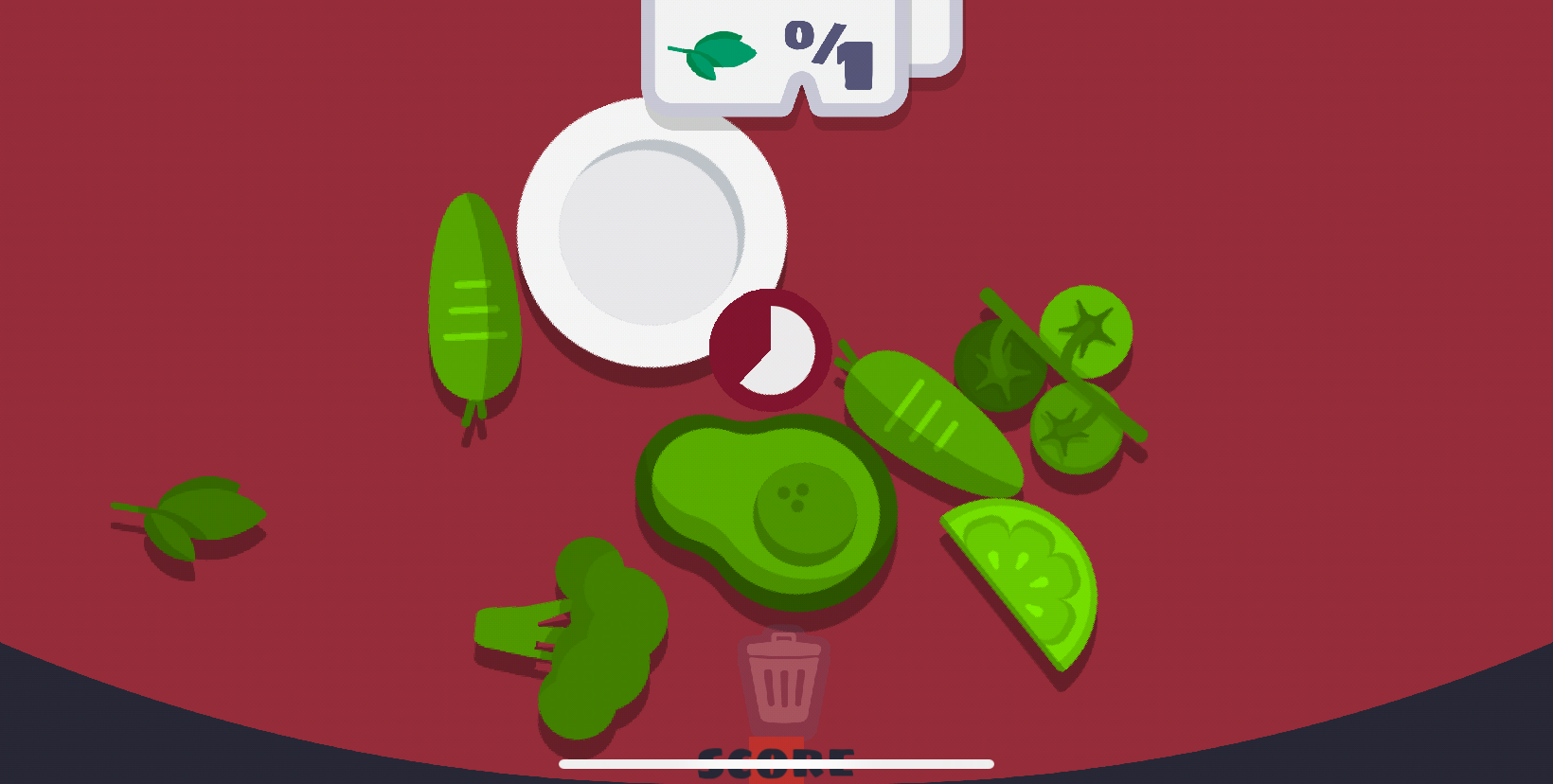Pick the upright cucumber beside the plate
This screenshot has height=784, width=1553.
(473, 303)
